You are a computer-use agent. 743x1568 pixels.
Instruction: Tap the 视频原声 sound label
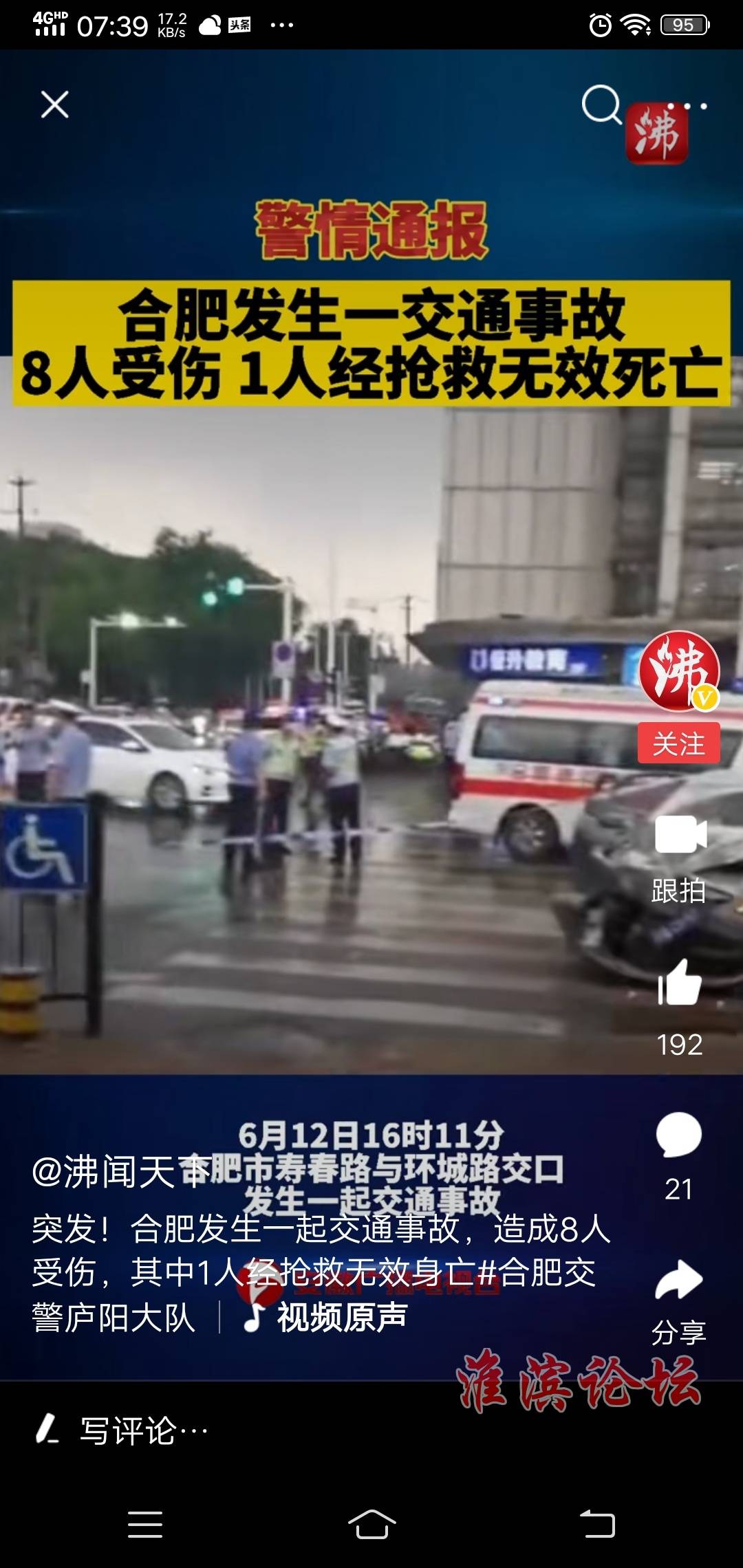pos(327,1318)
